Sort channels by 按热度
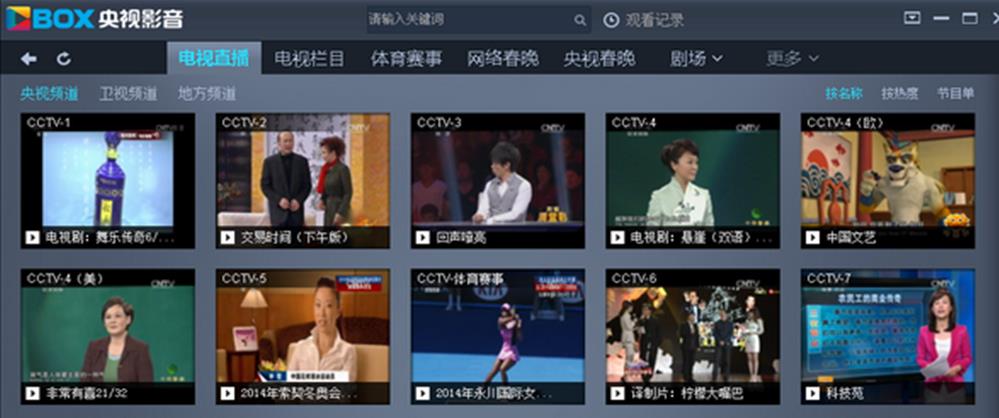Image resolution: width=999 pixels, height=418 pixels. point(899,94)
